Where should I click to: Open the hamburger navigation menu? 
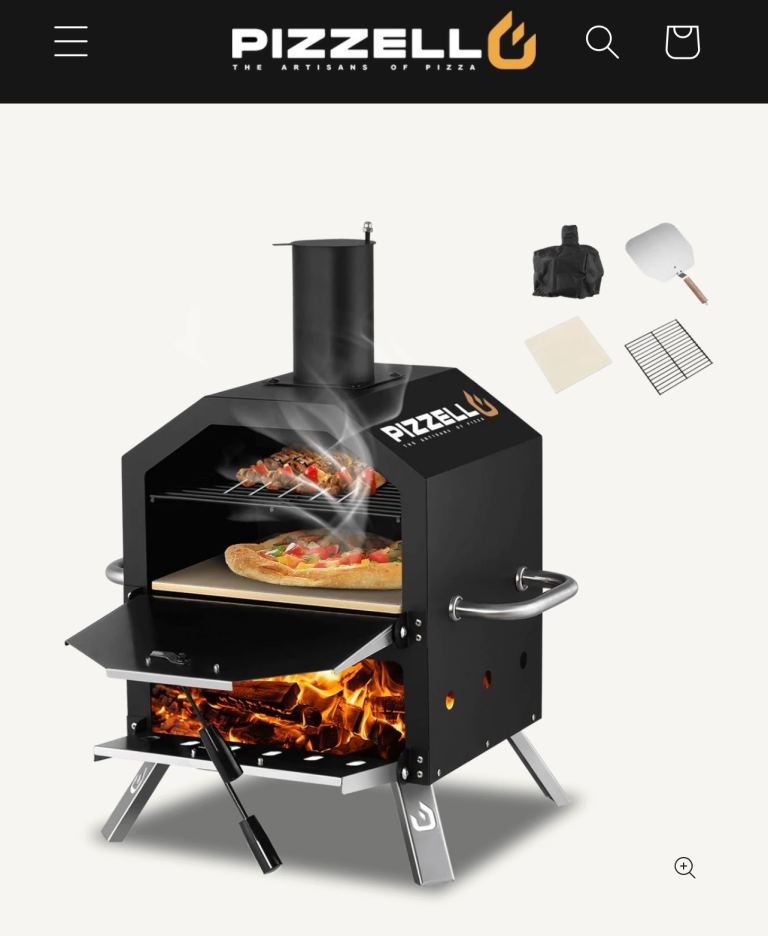point(71,41)
